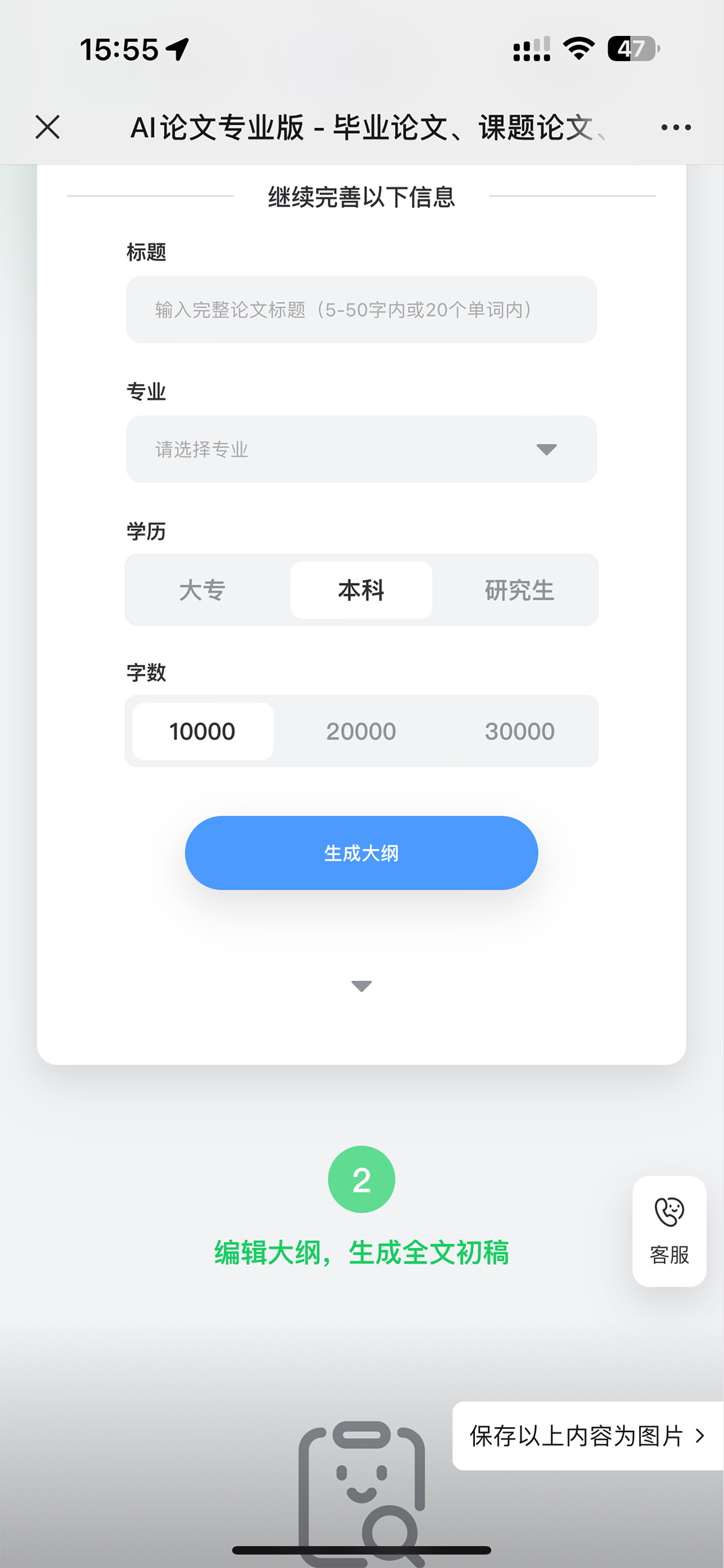Choose 20000 word count

click(x=361, y=731)
